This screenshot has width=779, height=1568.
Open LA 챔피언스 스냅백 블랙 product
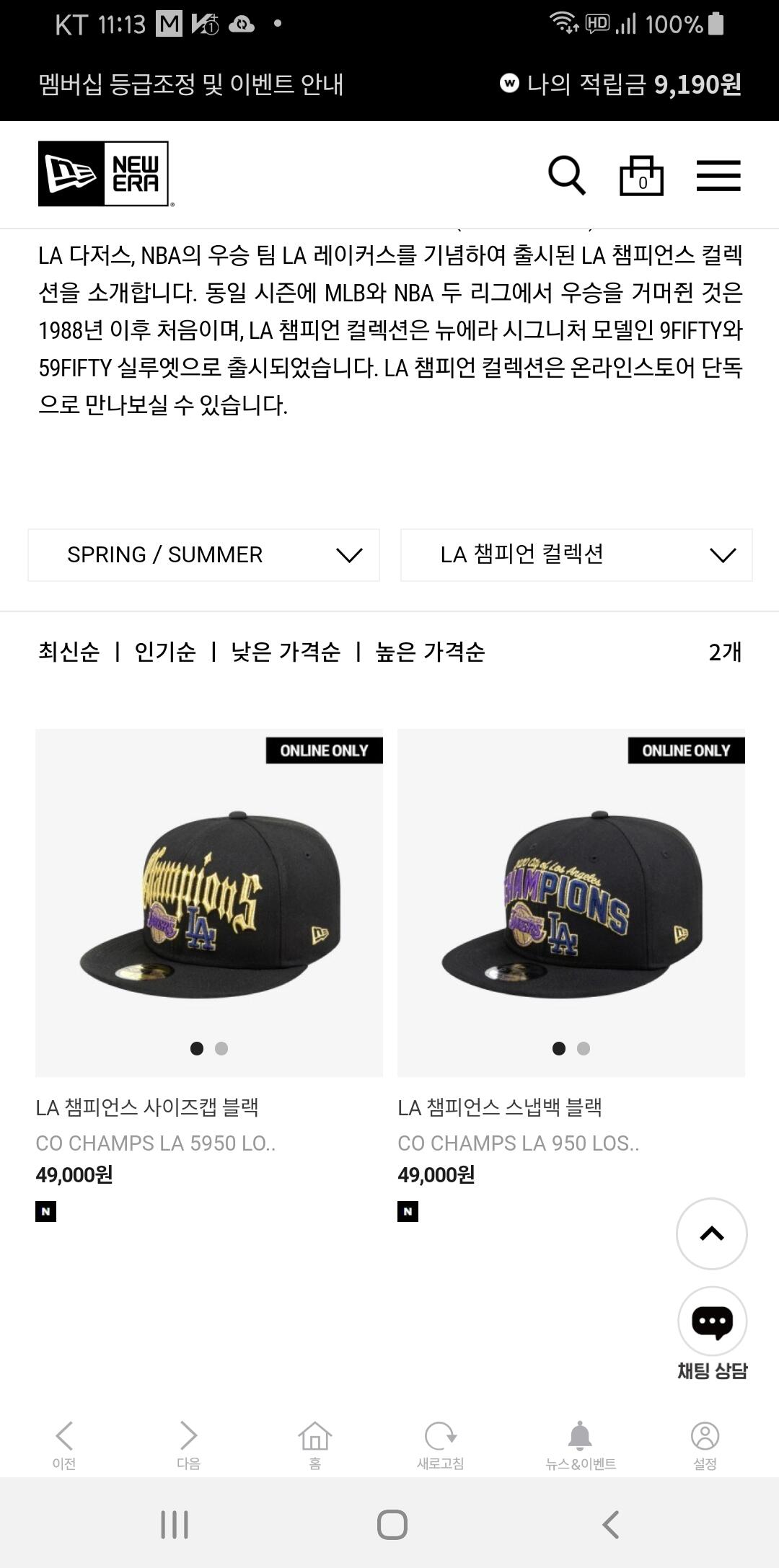(x=571, y=903)
